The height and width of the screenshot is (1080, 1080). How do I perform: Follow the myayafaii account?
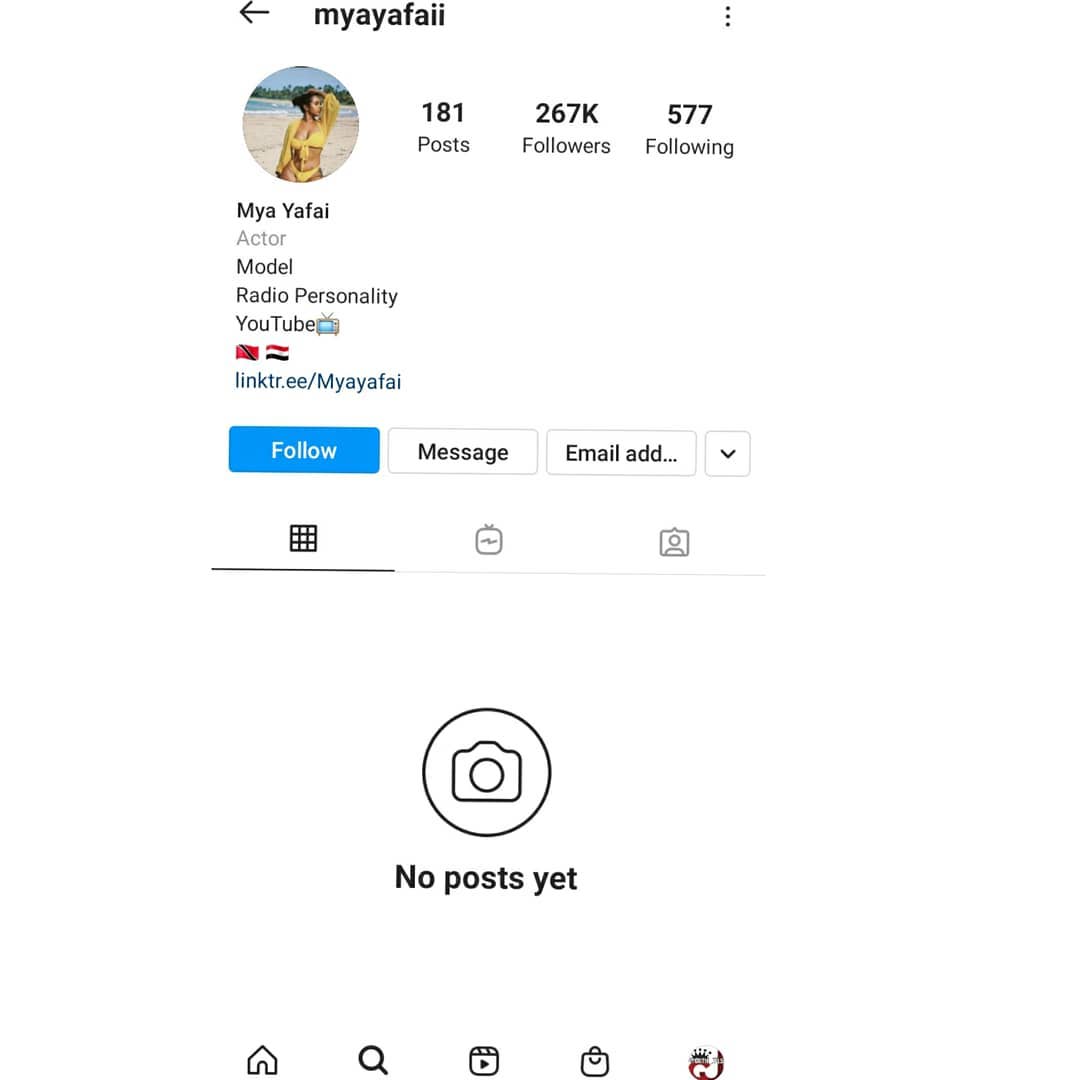point(304,450)
